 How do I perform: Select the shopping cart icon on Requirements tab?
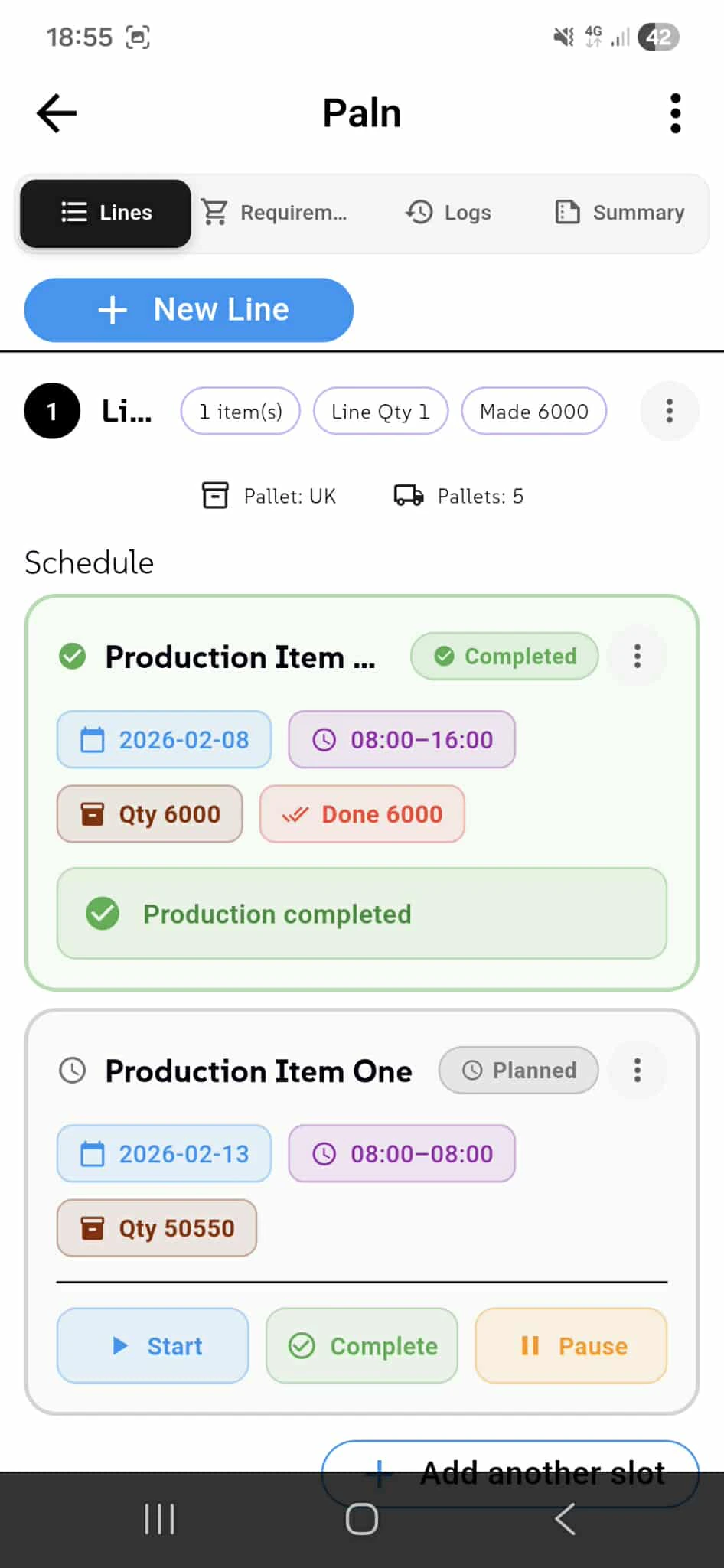click(214, 213)
